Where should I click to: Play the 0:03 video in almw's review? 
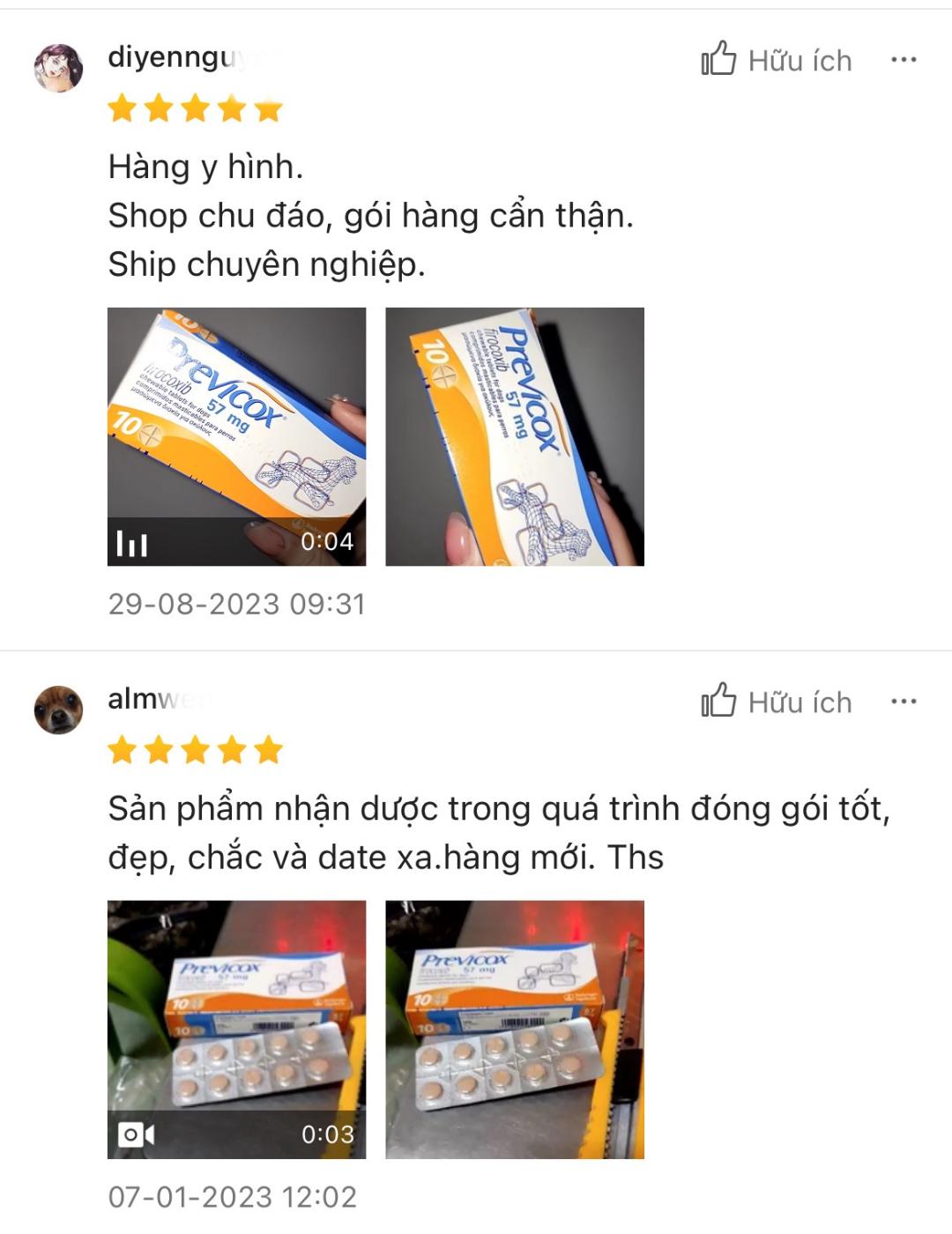[236, 1029]
